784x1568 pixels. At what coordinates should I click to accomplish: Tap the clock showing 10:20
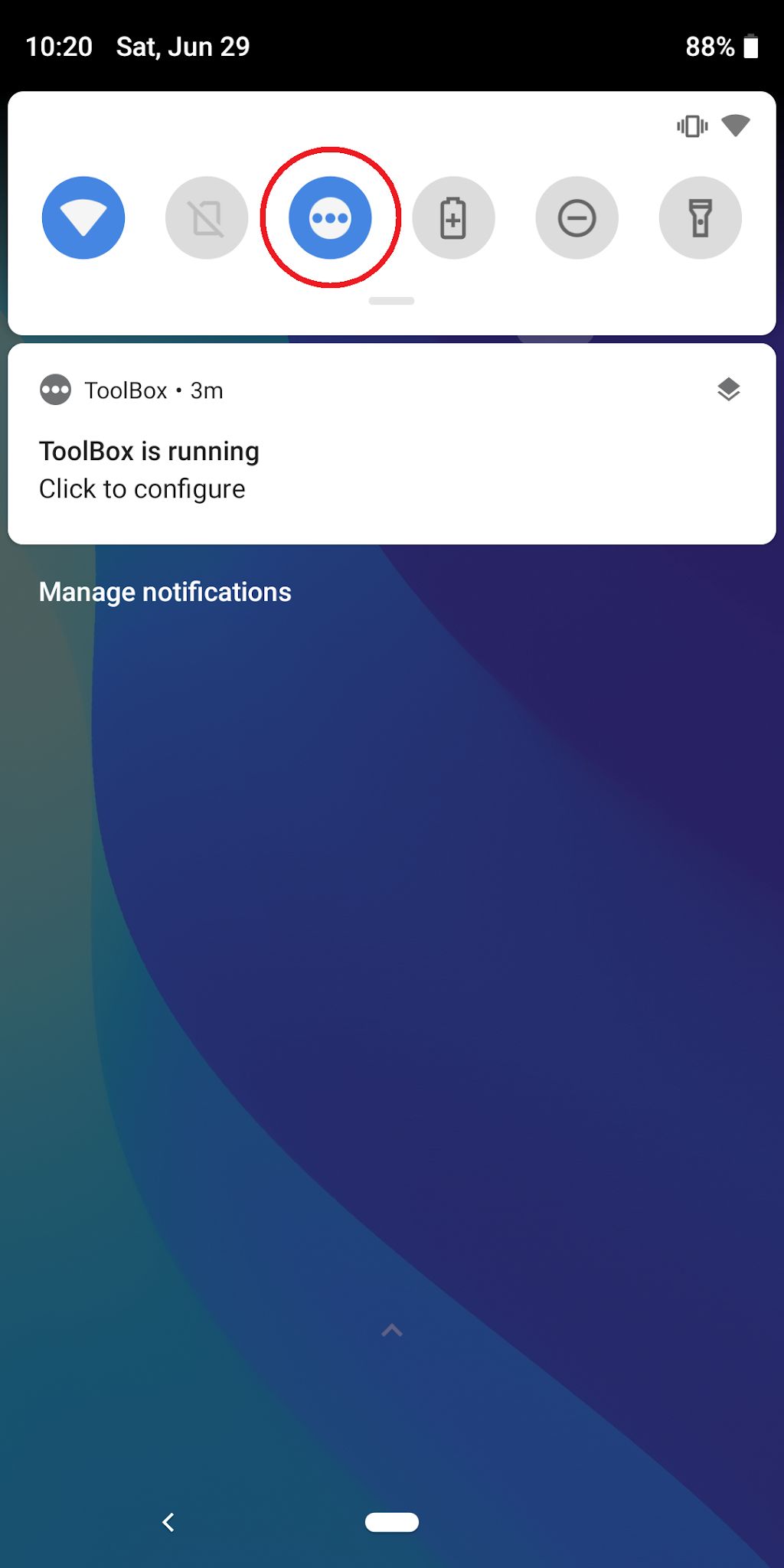point(60,46)
